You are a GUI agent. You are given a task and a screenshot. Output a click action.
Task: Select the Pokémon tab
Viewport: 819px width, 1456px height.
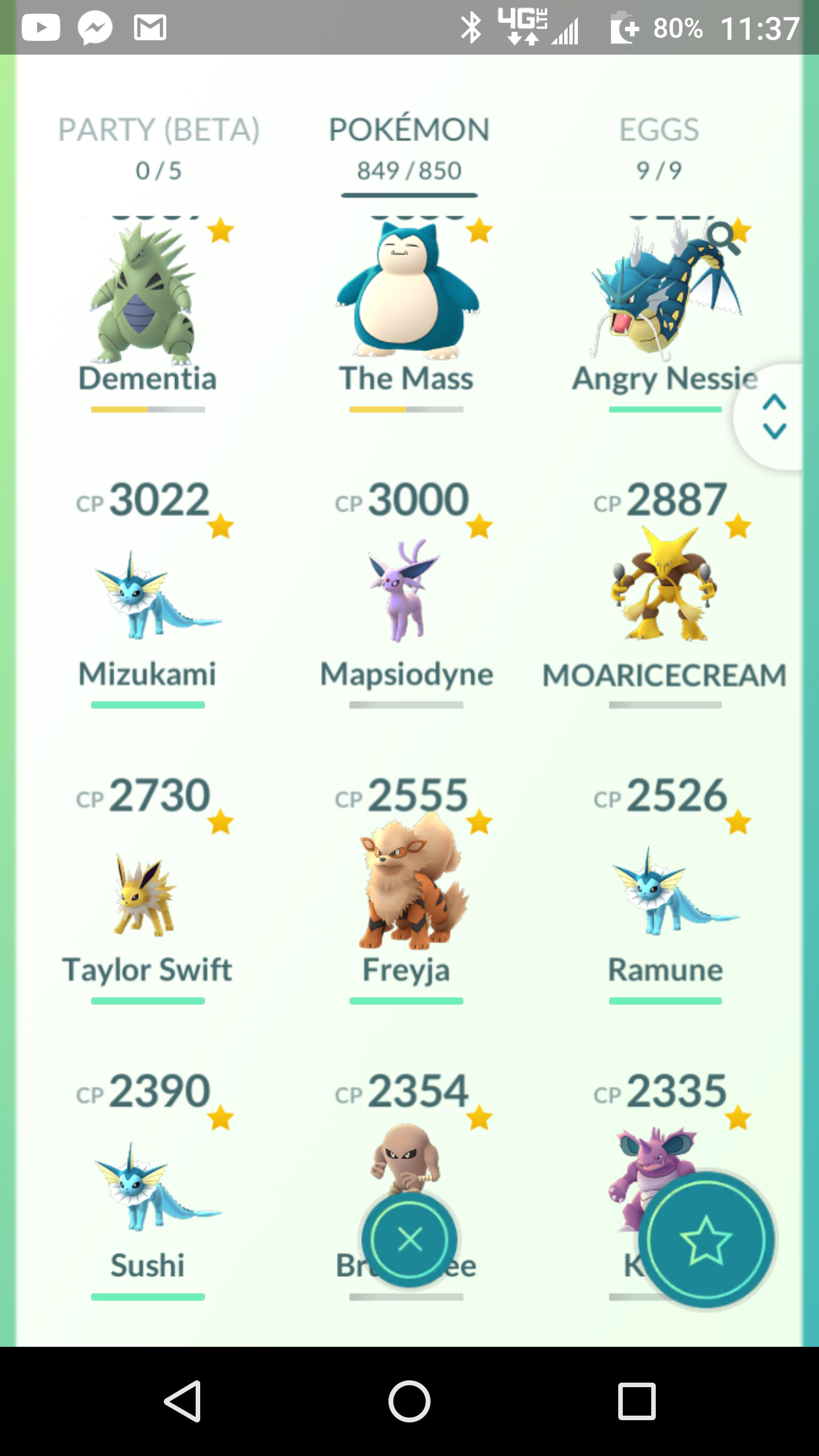click(409, 148)
